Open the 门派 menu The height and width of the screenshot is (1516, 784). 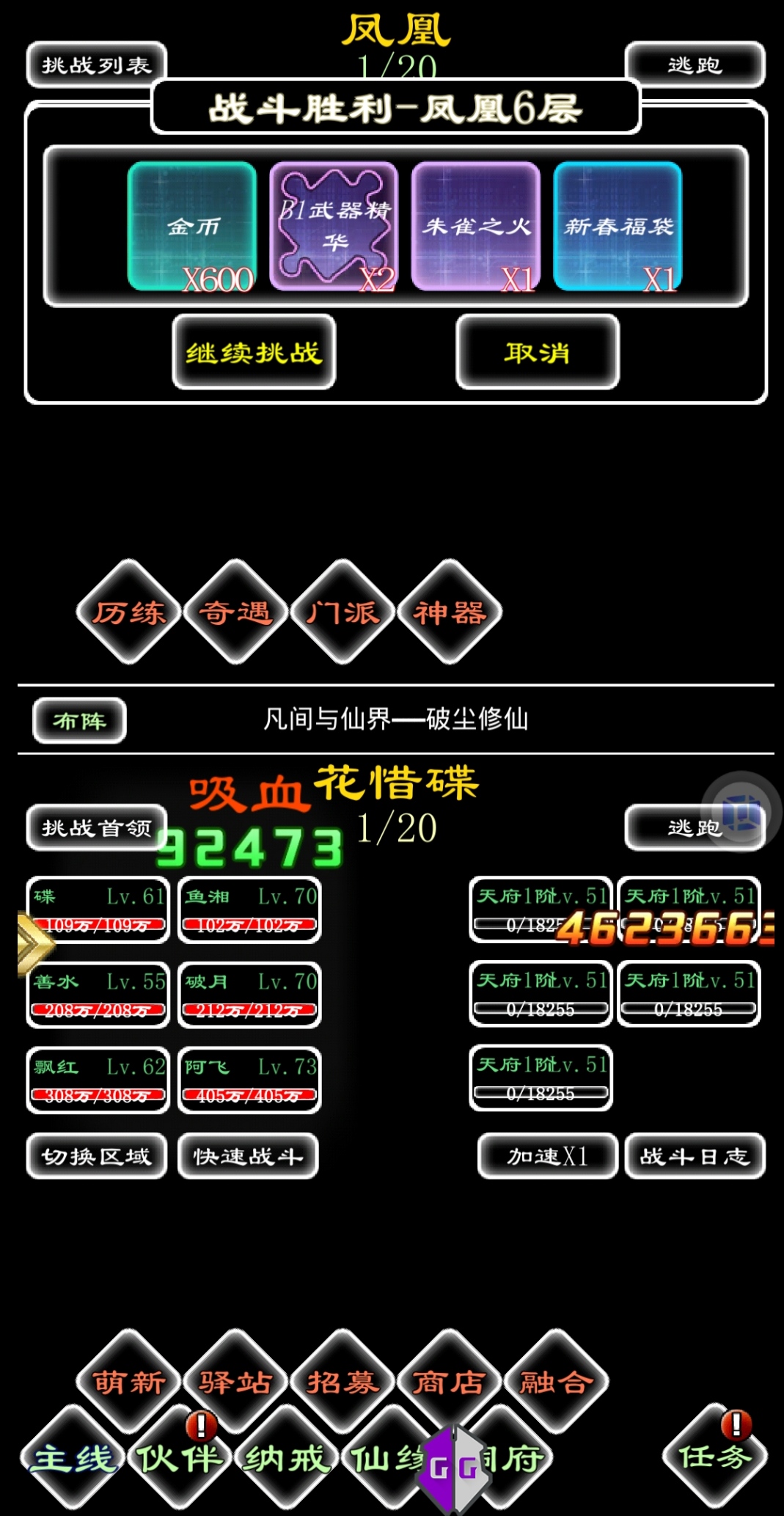tap(342, 612)
